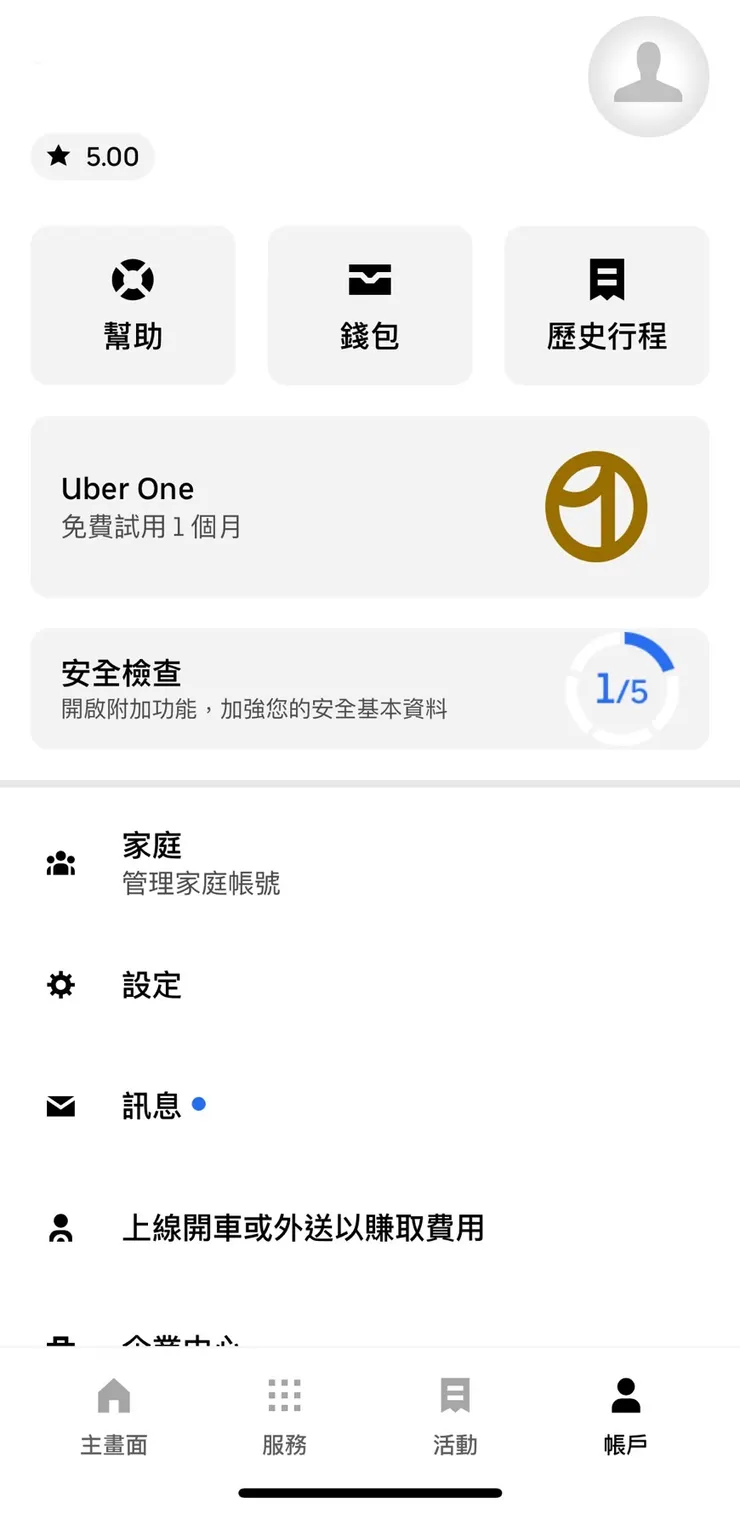Tap the 5.00 star rating badge
Viewport: 740px width, 1513px height.
pyautogui.click(x=92, y=156)
